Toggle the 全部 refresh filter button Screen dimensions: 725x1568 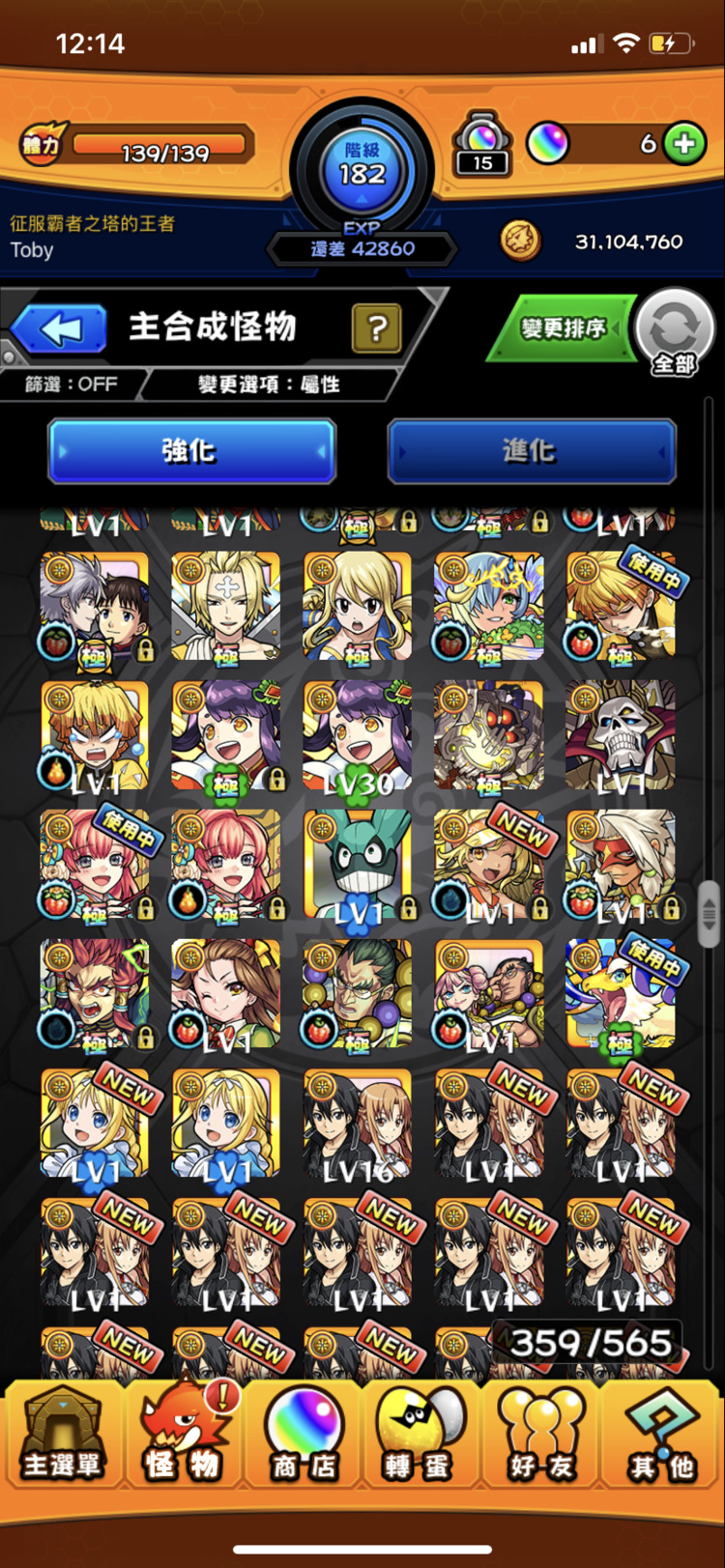[x=674, y=334]
